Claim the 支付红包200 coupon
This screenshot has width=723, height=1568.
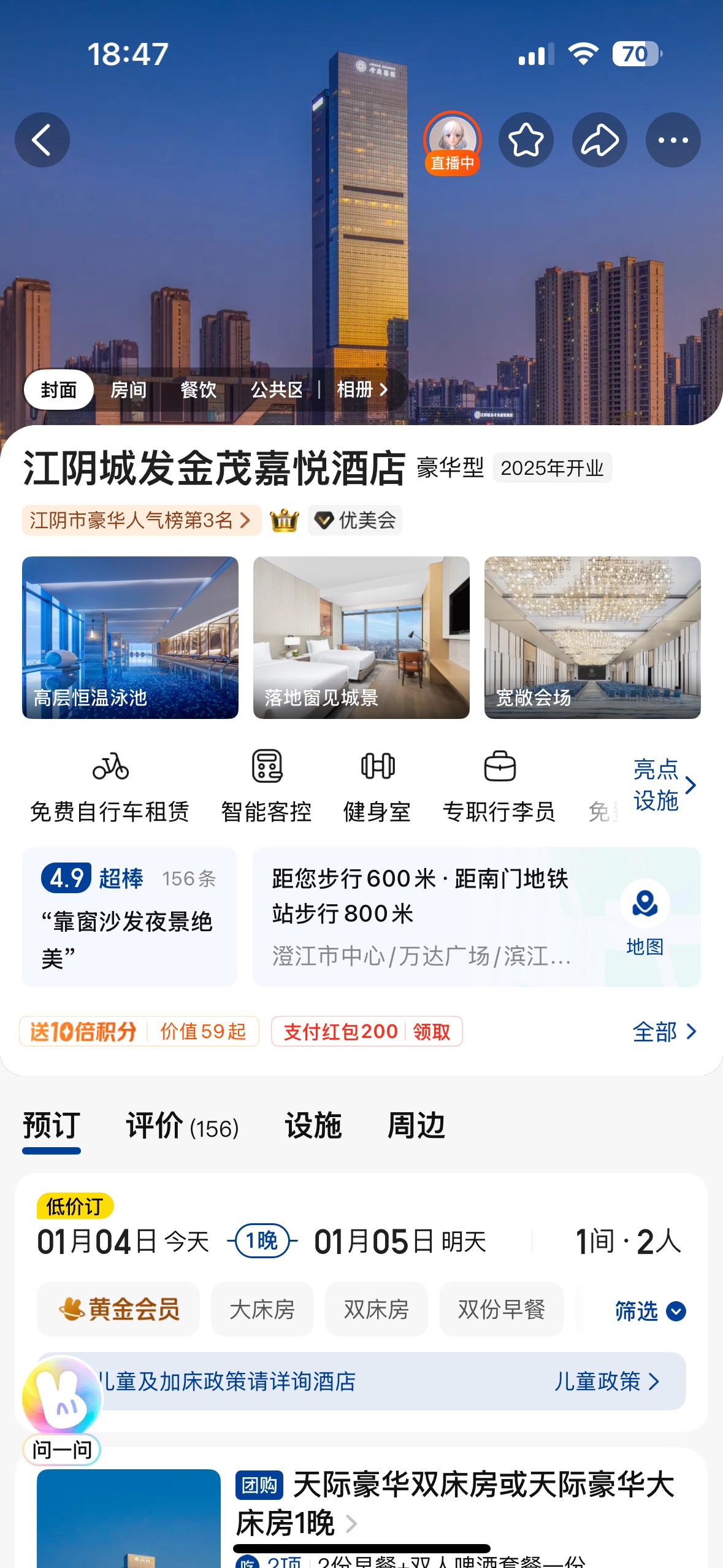[x=367, y=1031]
